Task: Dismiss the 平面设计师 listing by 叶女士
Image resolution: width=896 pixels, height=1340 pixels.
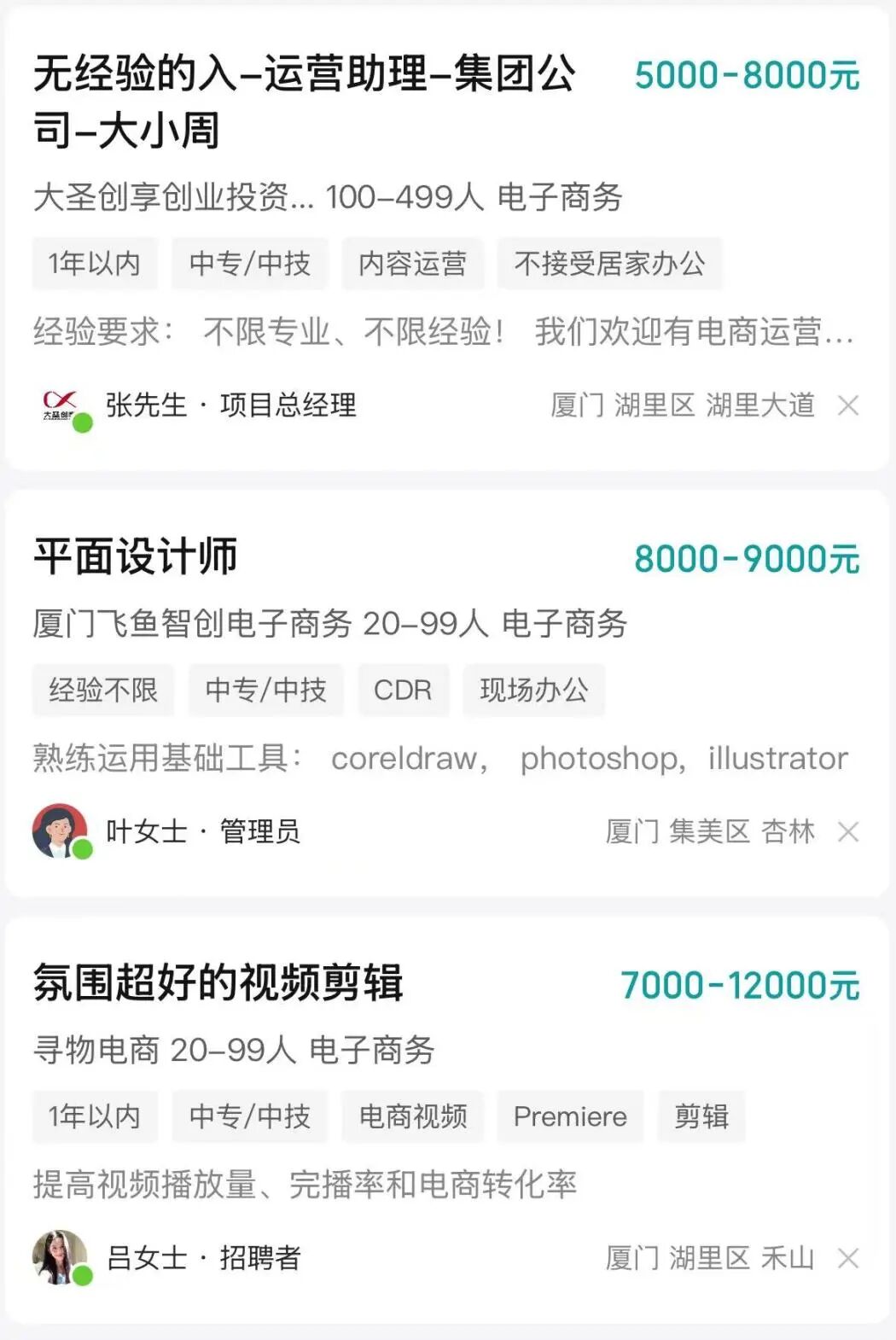Action: coord(848,831)
